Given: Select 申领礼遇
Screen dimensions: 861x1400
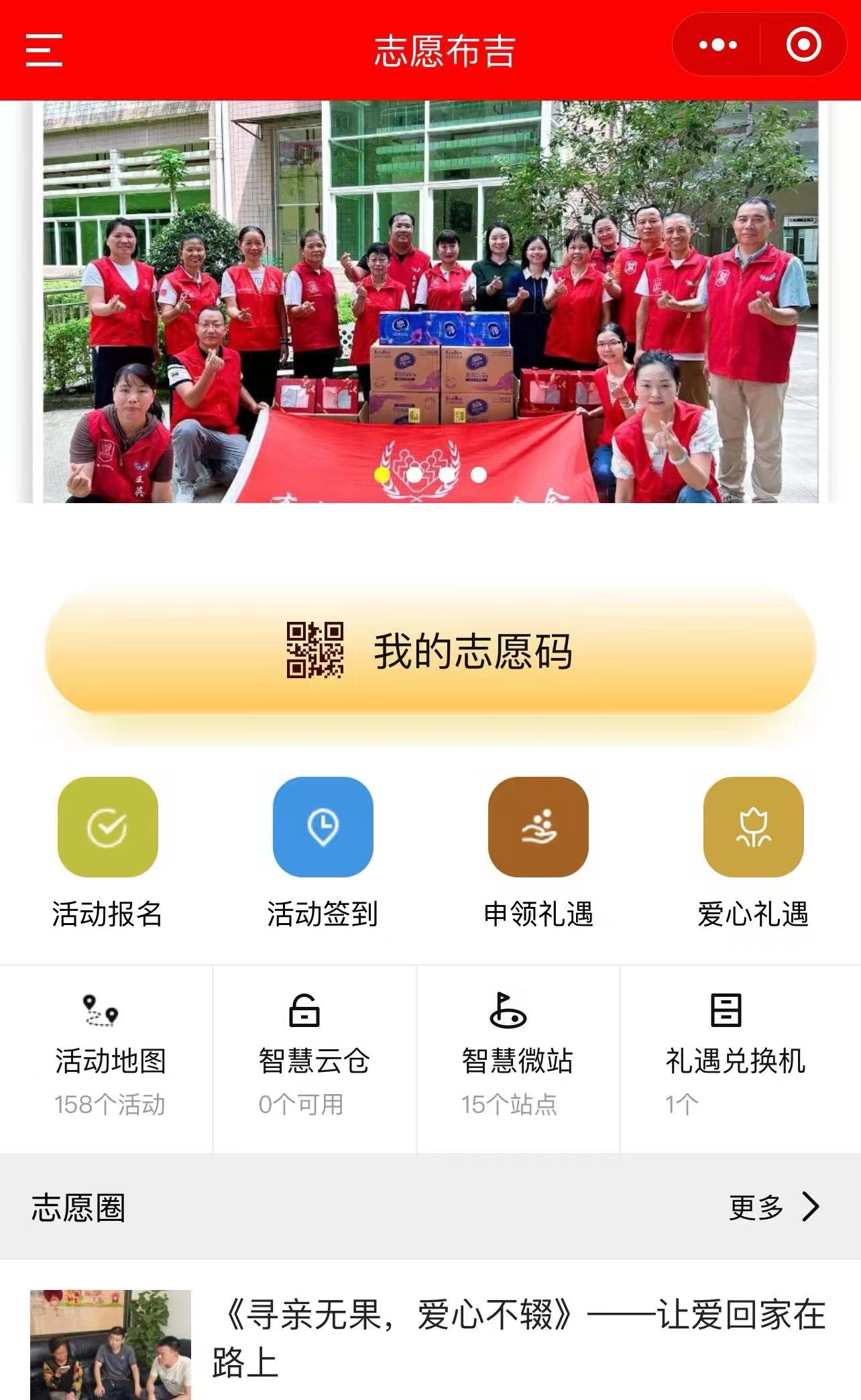Looking at the screenshot, I should tap(538, 853).
